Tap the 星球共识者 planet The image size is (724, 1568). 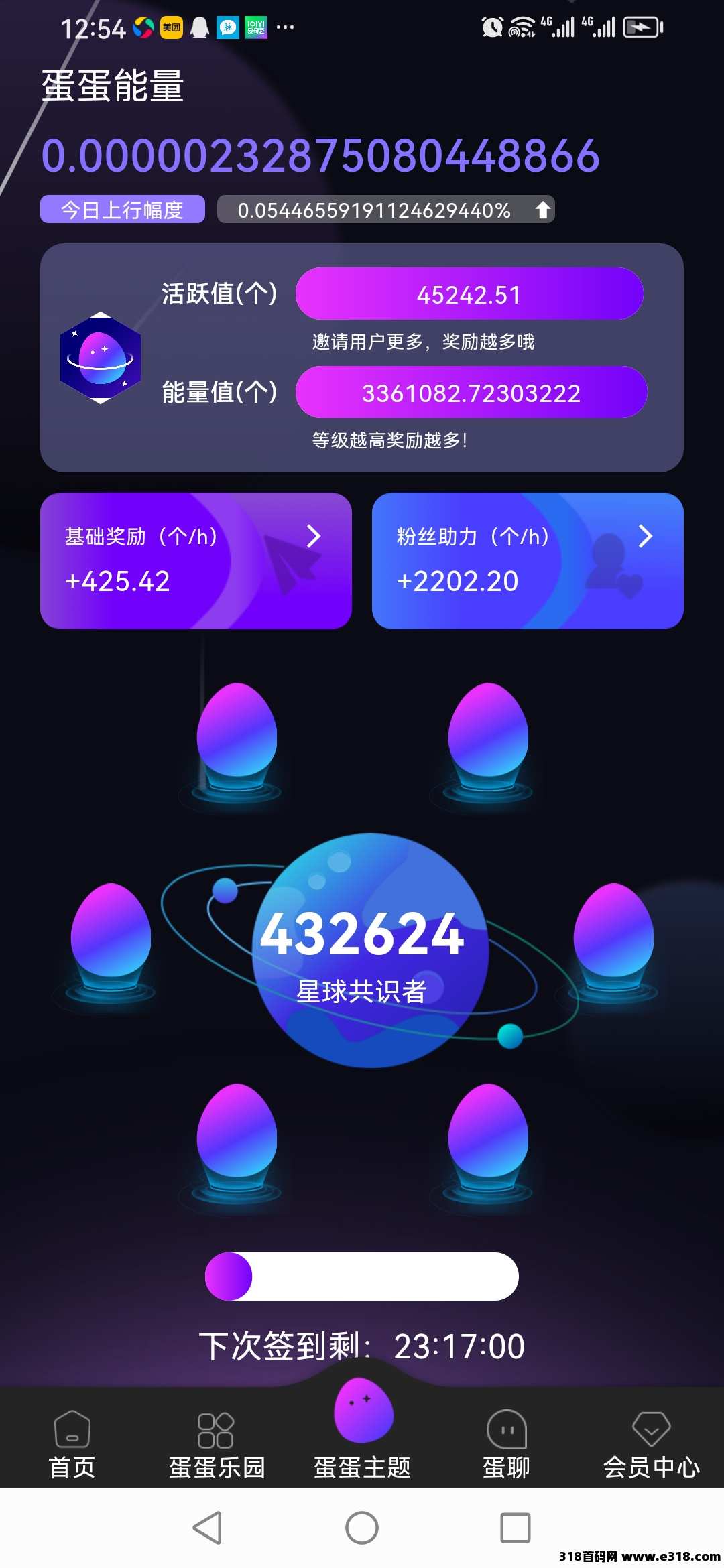click(363, 950)
